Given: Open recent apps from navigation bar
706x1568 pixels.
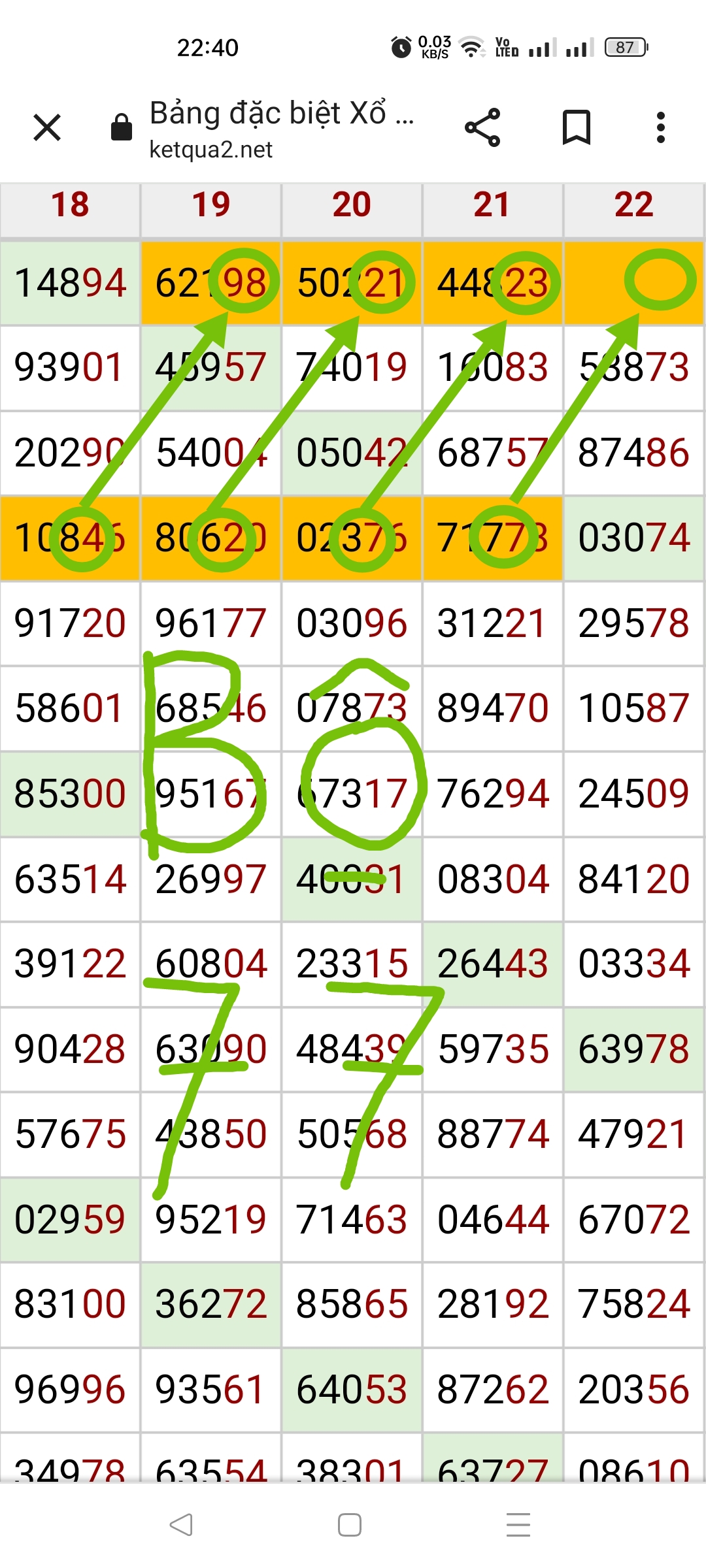Looking at the screenshot, I should click(518, 1525).
